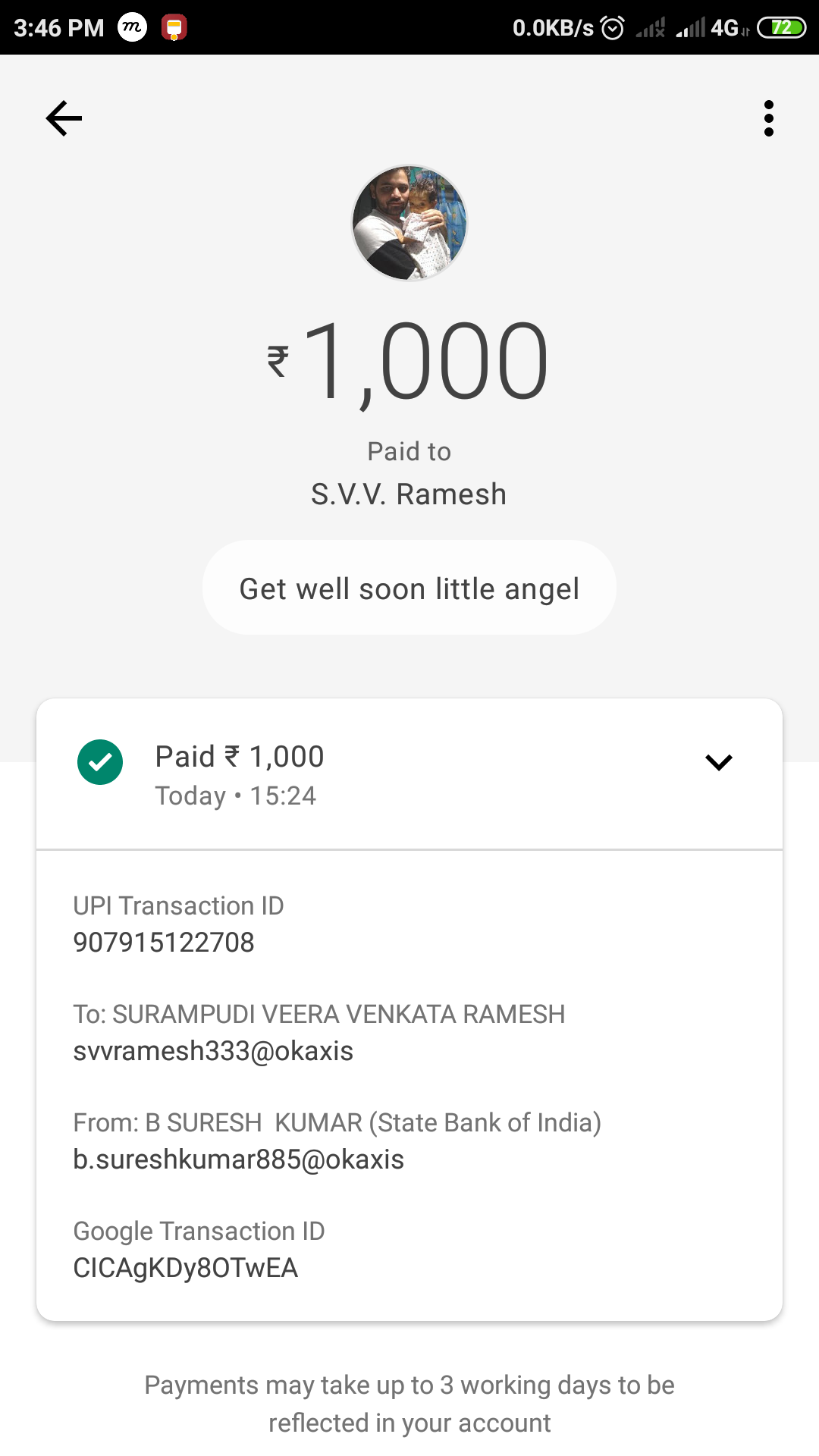Open the three-dot overflow menu
Viewport: 819px width, 1456px height.
(768, 118)
